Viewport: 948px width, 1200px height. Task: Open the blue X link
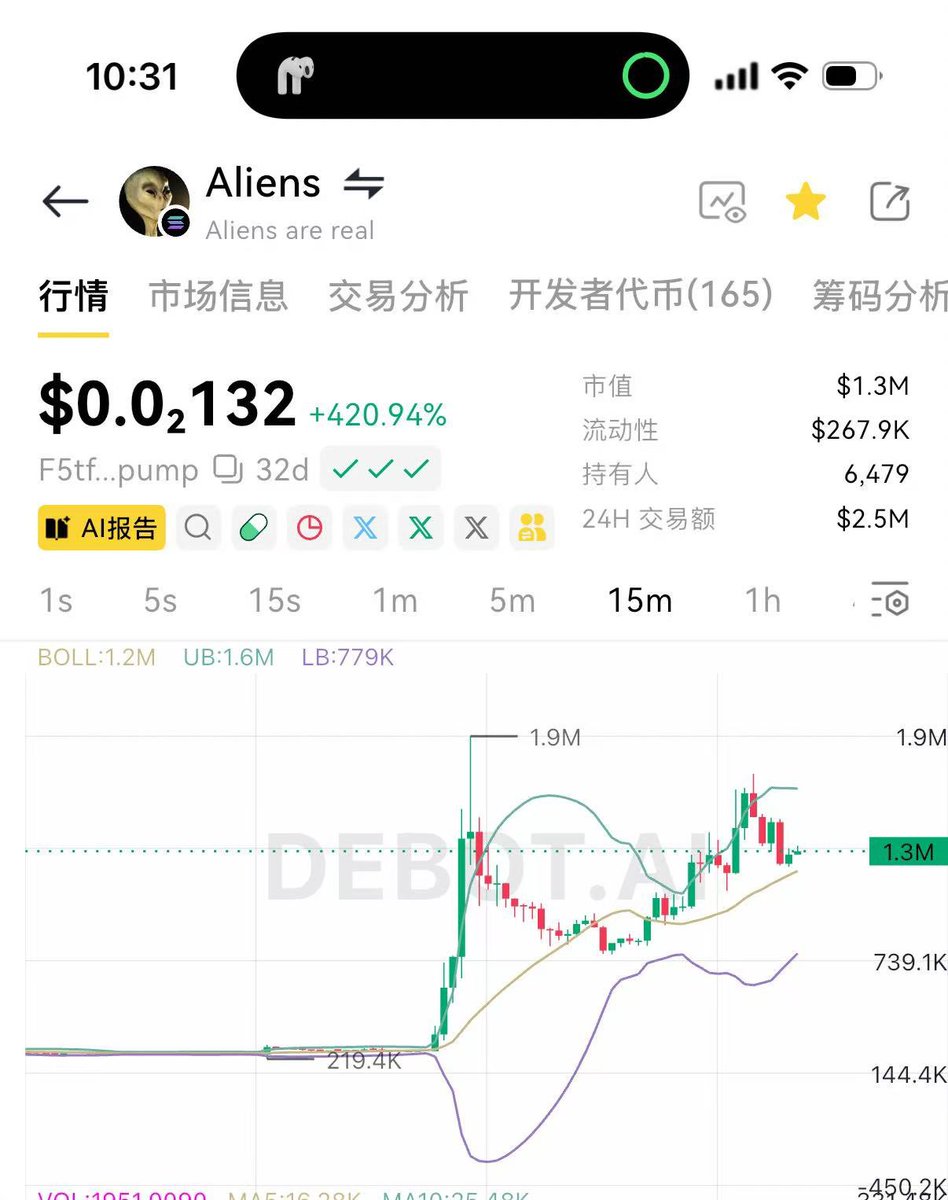coord(365,528)
